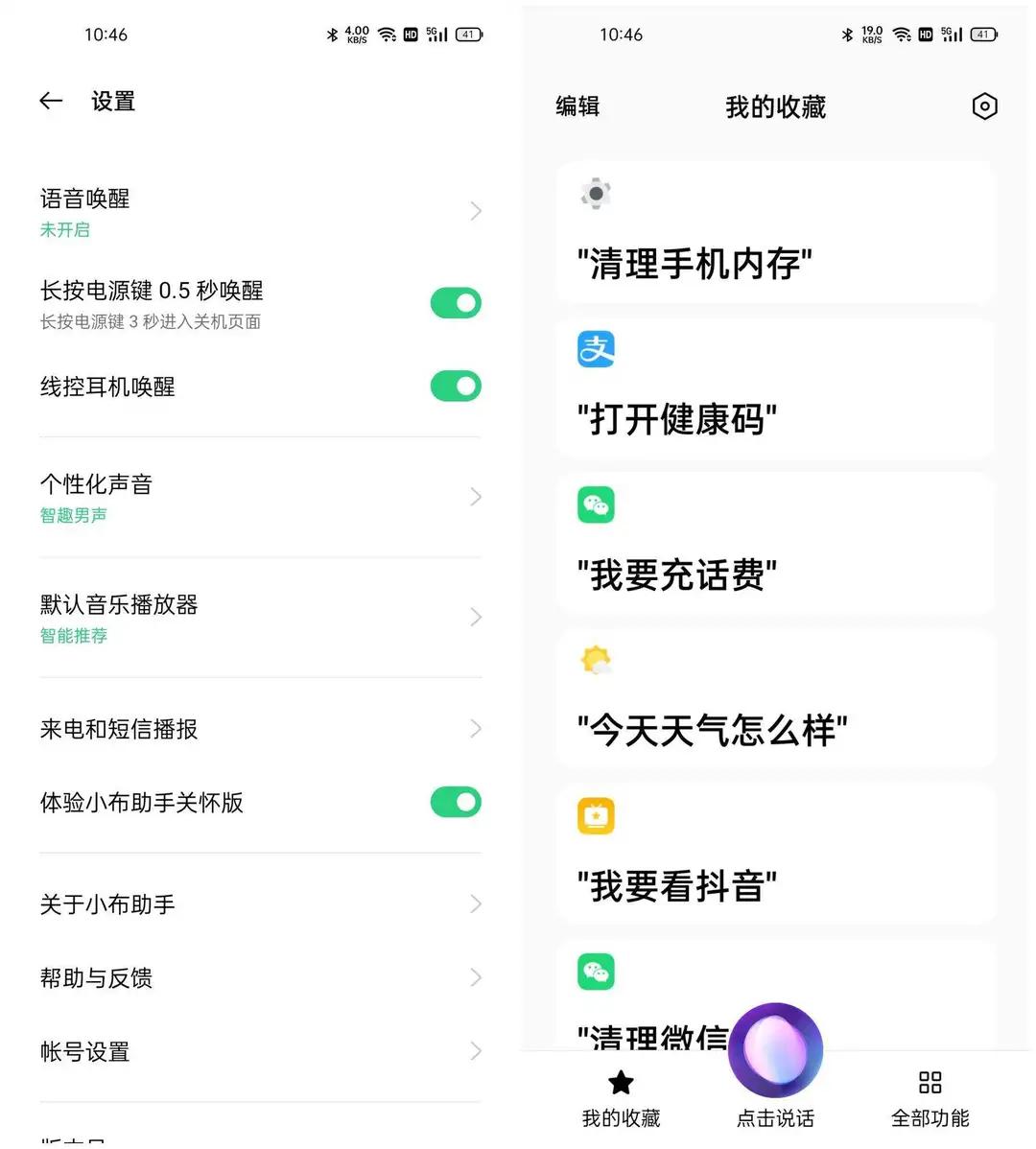The image size is (1036, 1149).
Task: Disable 长按电源键 0.5 秒唤醒
Action: tap(456, 302)
